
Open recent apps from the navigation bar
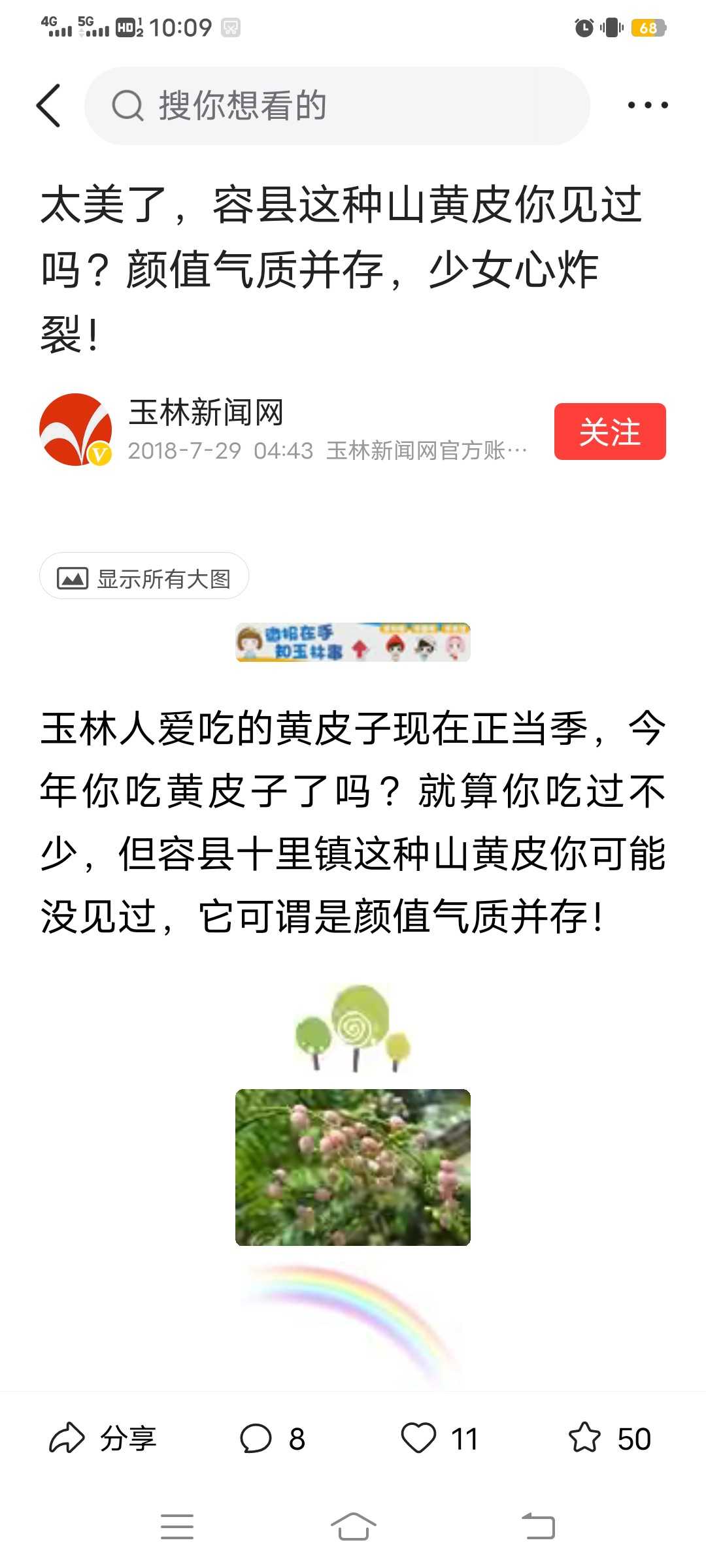[x=177, y=1527]
